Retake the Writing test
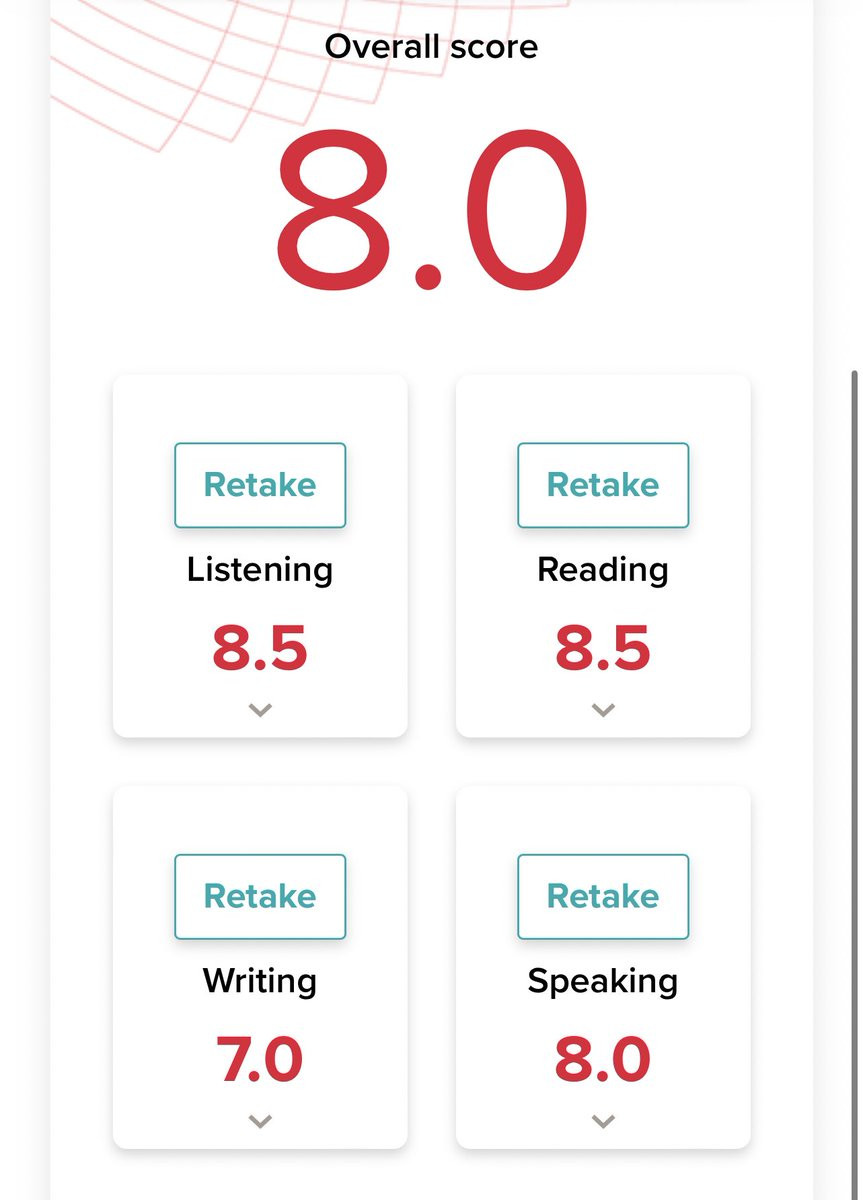 pyautogui.click(x=260, y=896)
